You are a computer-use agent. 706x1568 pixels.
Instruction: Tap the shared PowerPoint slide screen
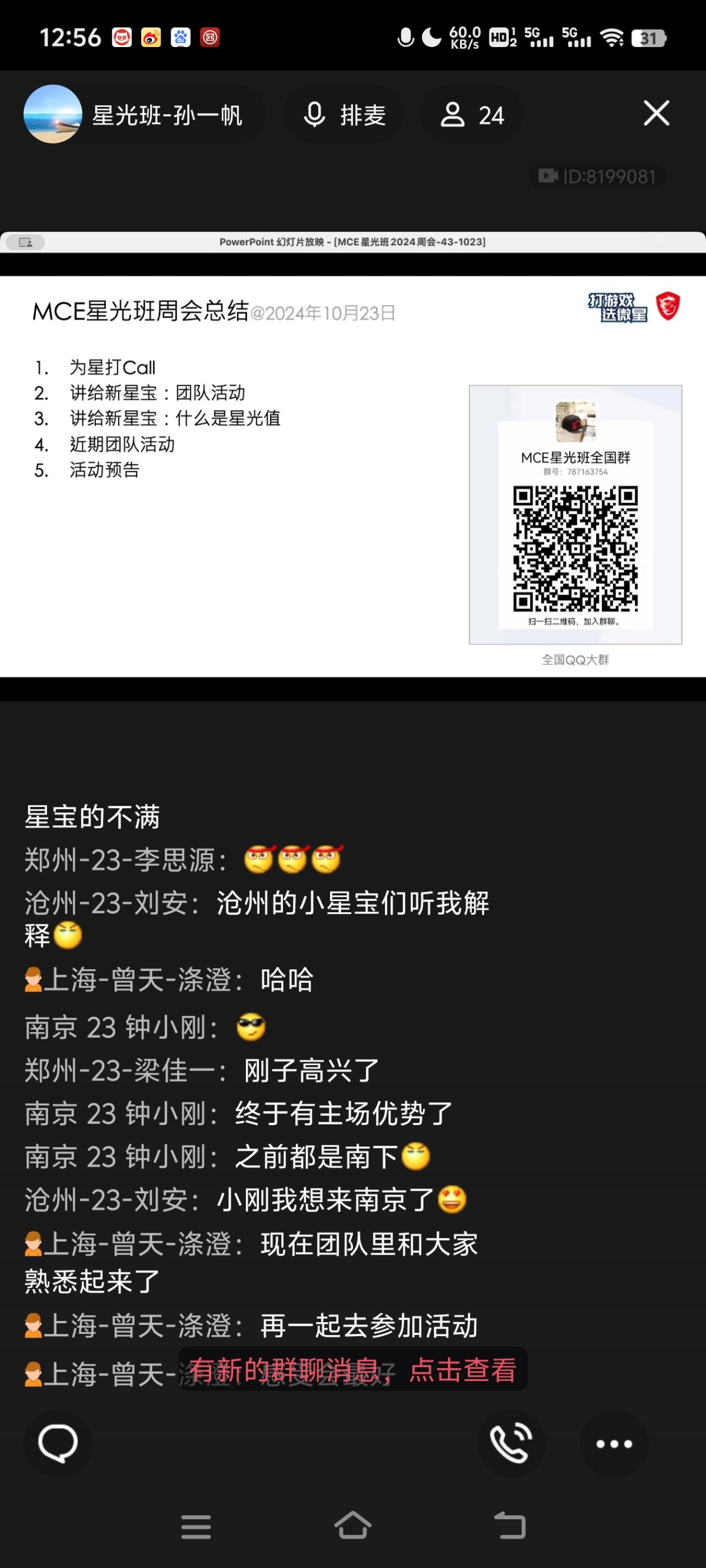pyautogui.click(x=352, y=476)
